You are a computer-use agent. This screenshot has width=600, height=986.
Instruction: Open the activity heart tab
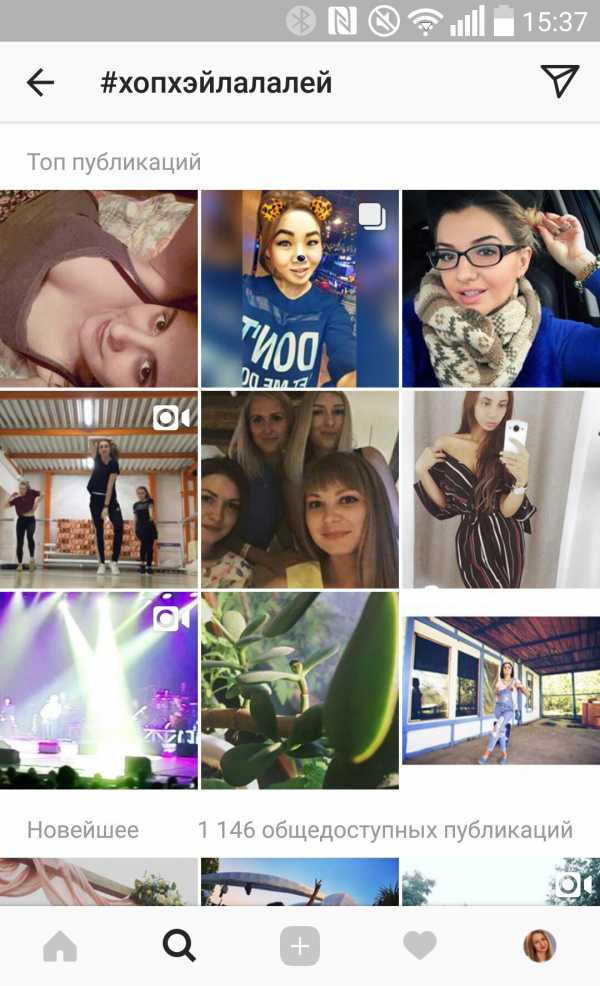420,945
